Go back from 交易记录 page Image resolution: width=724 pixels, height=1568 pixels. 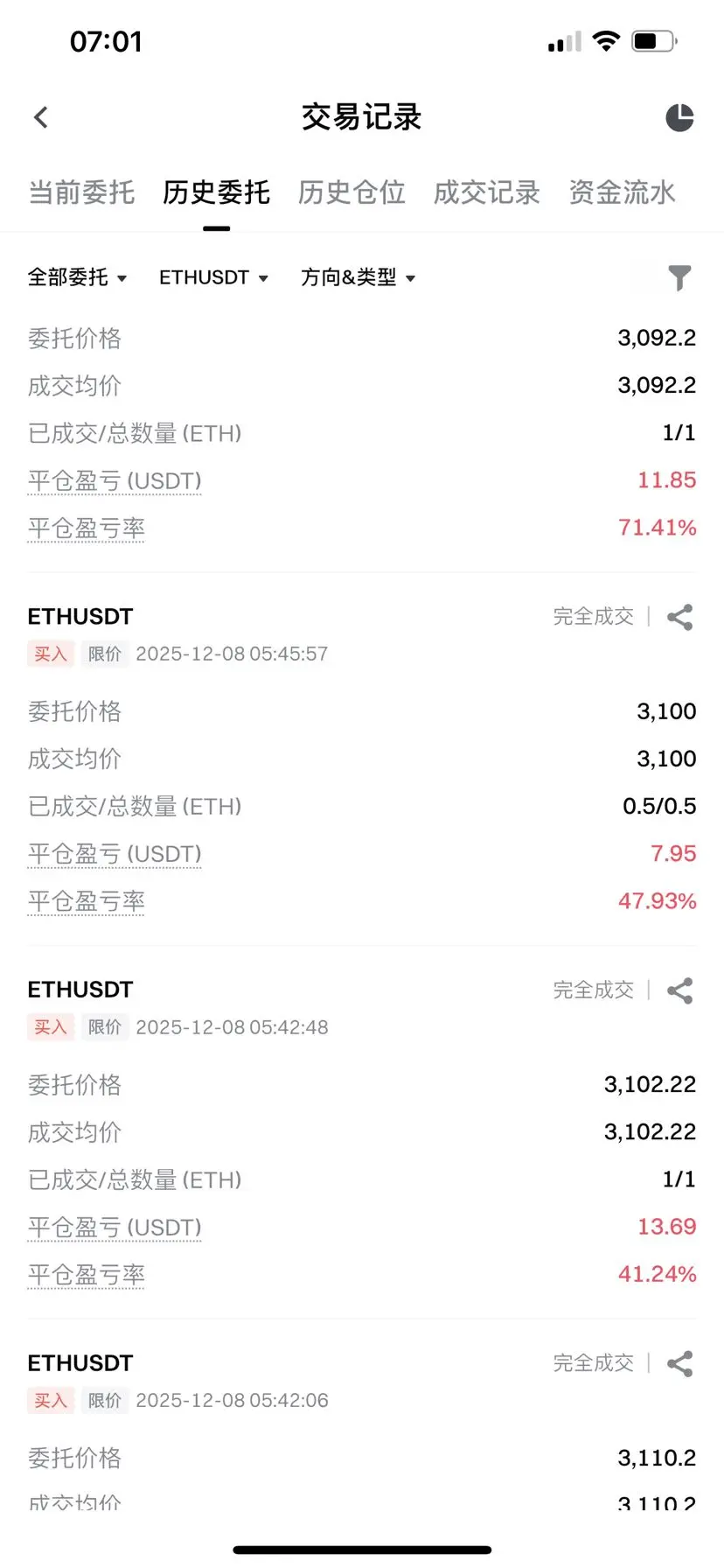pyautogui.click(x=41, y=117)
